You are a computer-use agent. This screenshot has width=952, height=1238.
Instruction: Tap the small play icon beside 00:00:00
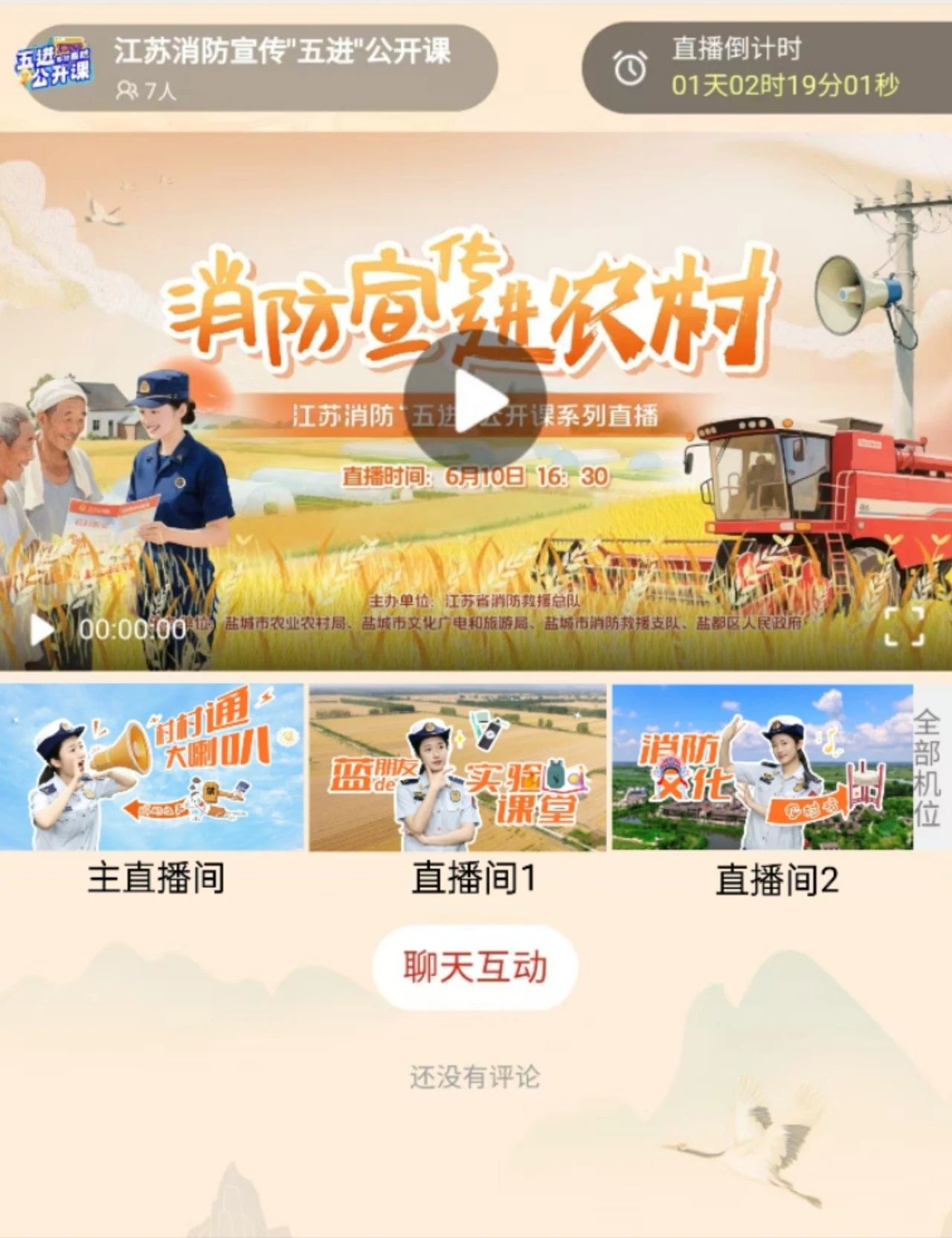tap(42, 630)
